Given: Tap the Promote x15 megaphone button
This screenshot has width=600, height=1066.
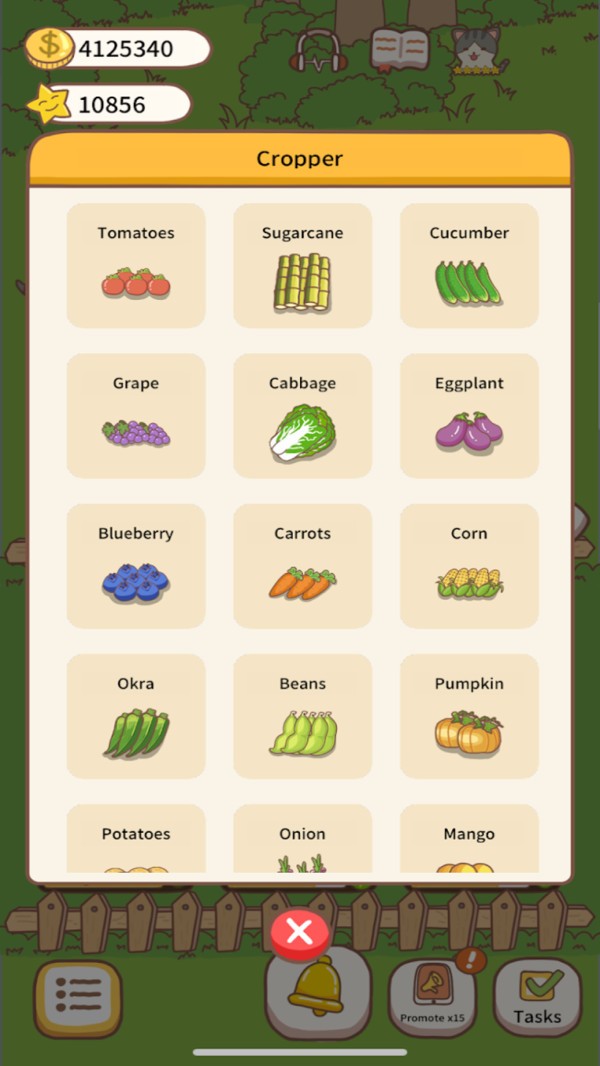Looking at the screenshot, I should 432,996.
